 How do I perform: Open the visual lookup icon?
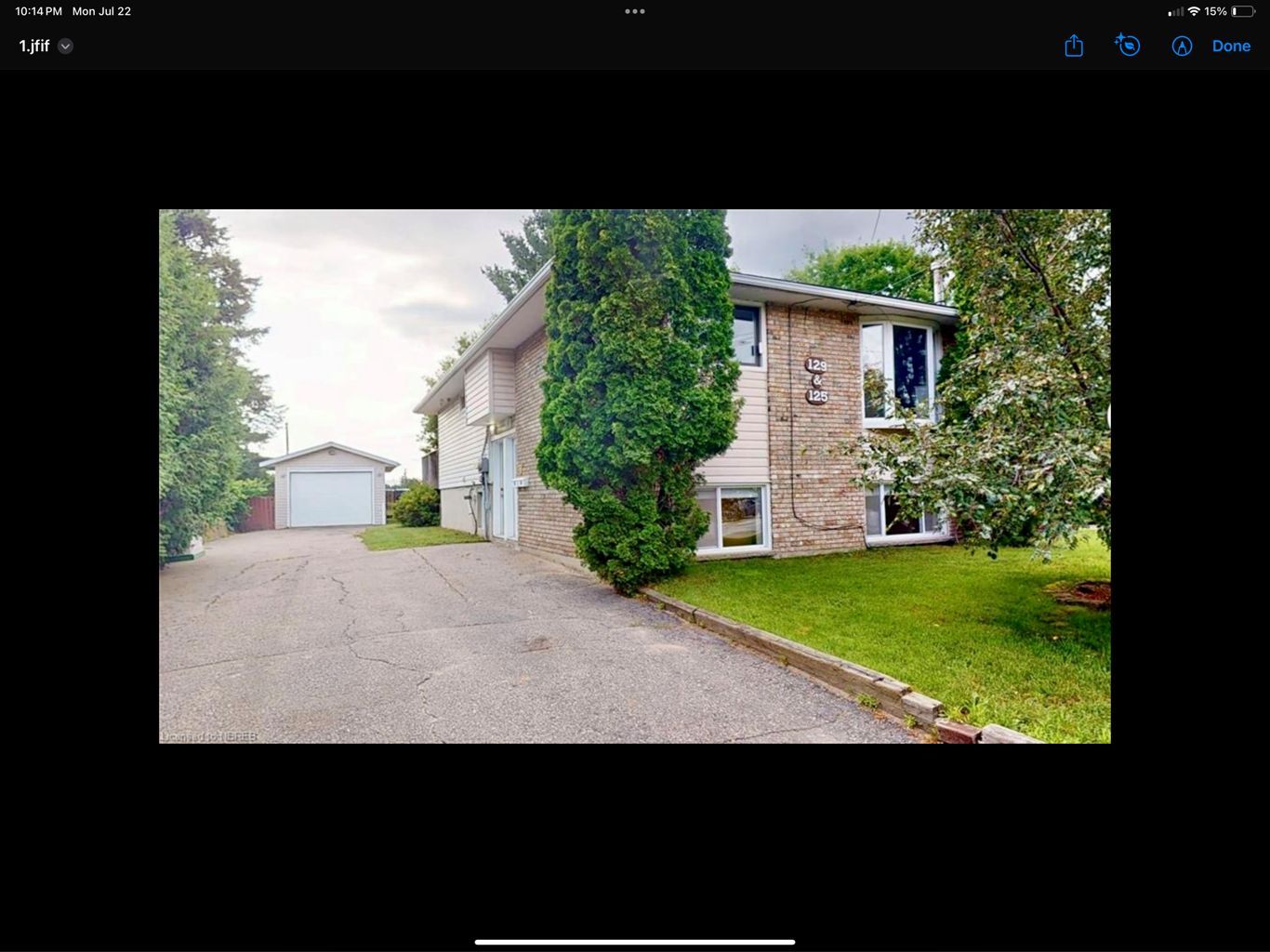tap(1128, 46)
